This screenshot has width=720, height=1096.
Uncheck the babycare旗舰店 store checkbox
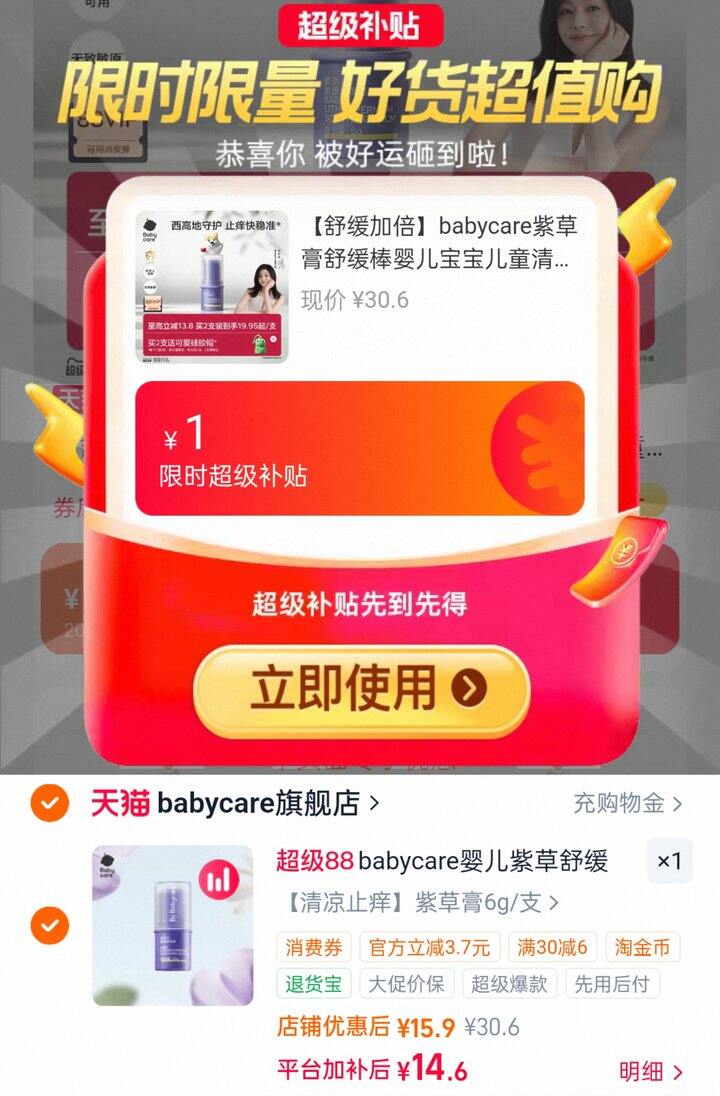50,803
